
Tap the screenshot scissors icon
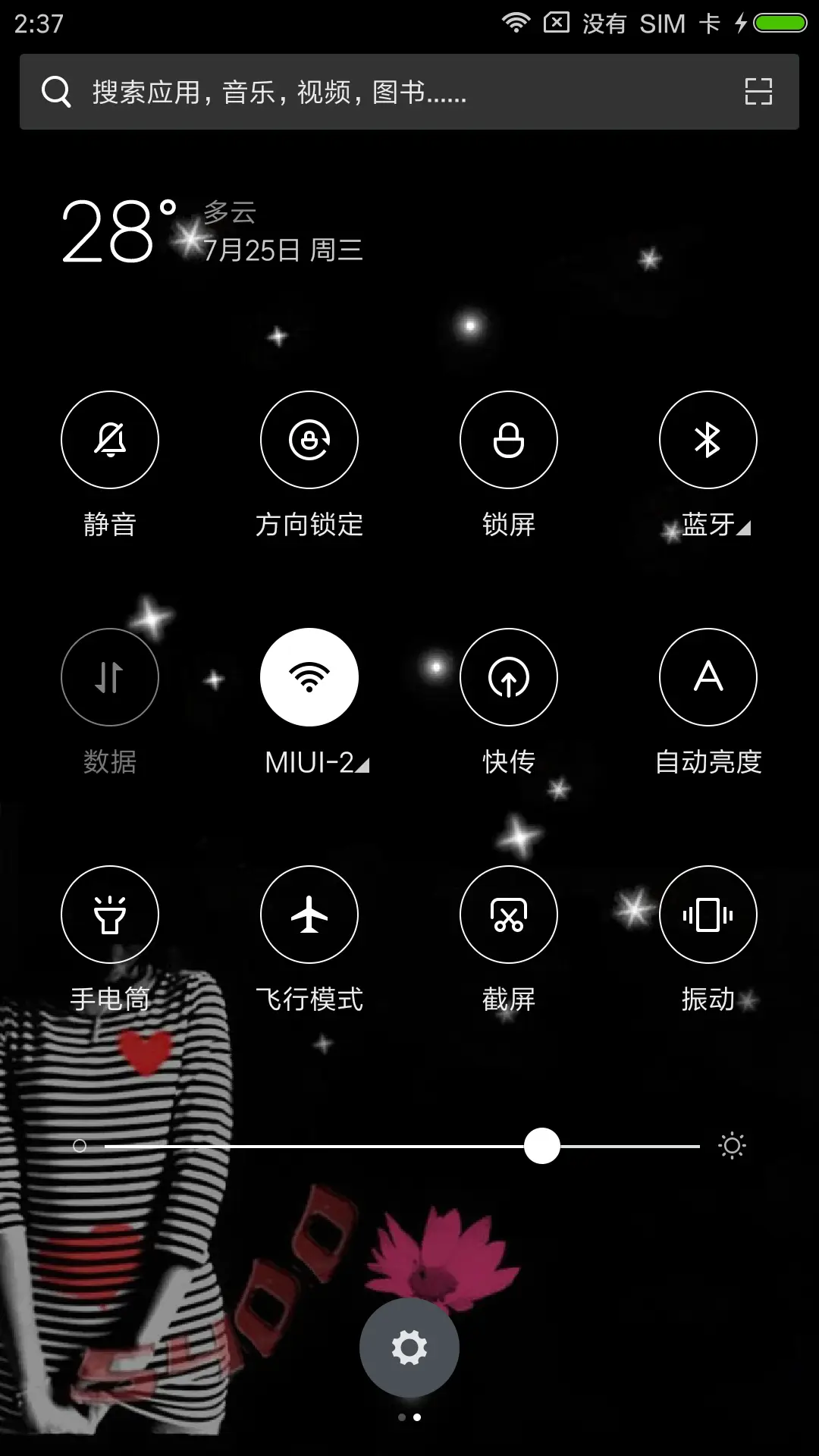509,915
